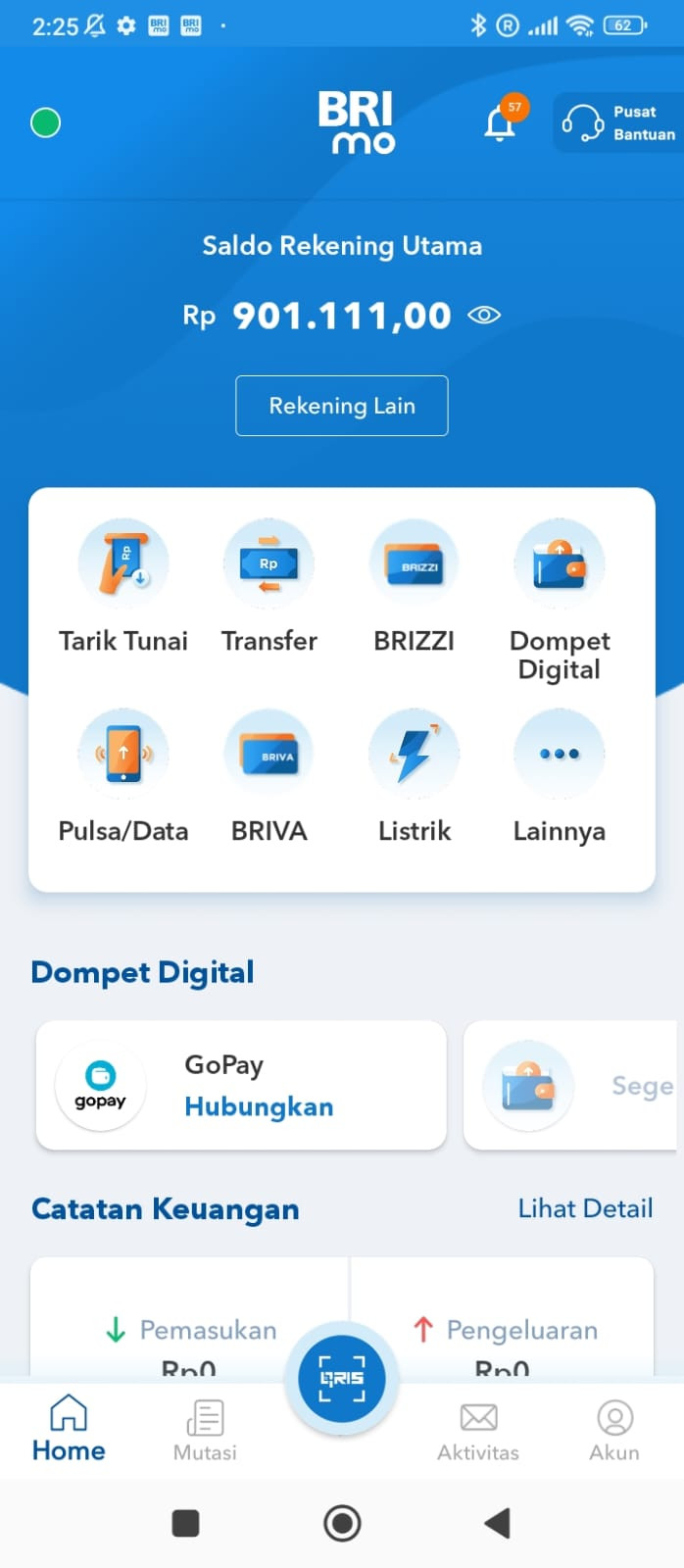Hide the account balance with eye icon
This screenshot has height=1568, width=684.
pyautogui.click(x=484, y=315)
